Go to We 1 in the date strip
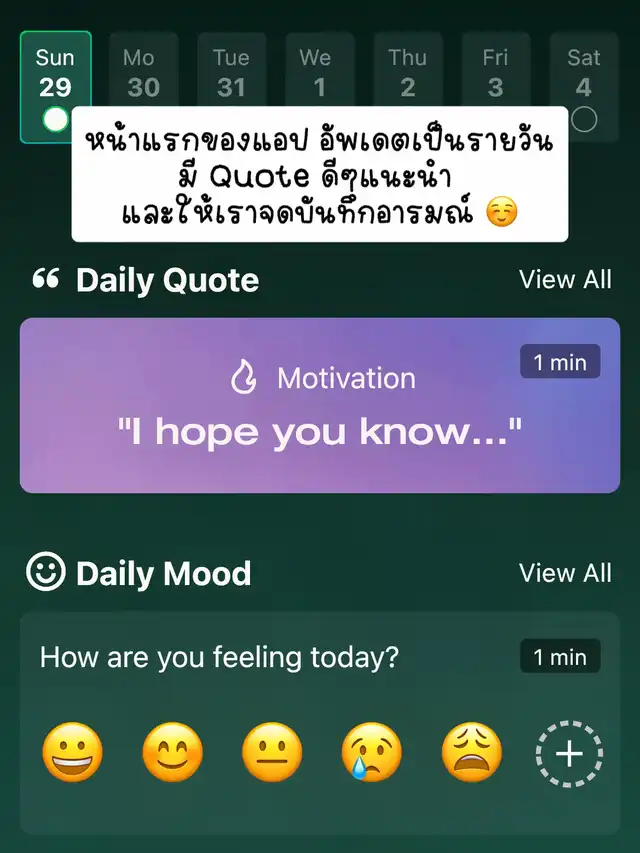 click(x=319, y=73)
